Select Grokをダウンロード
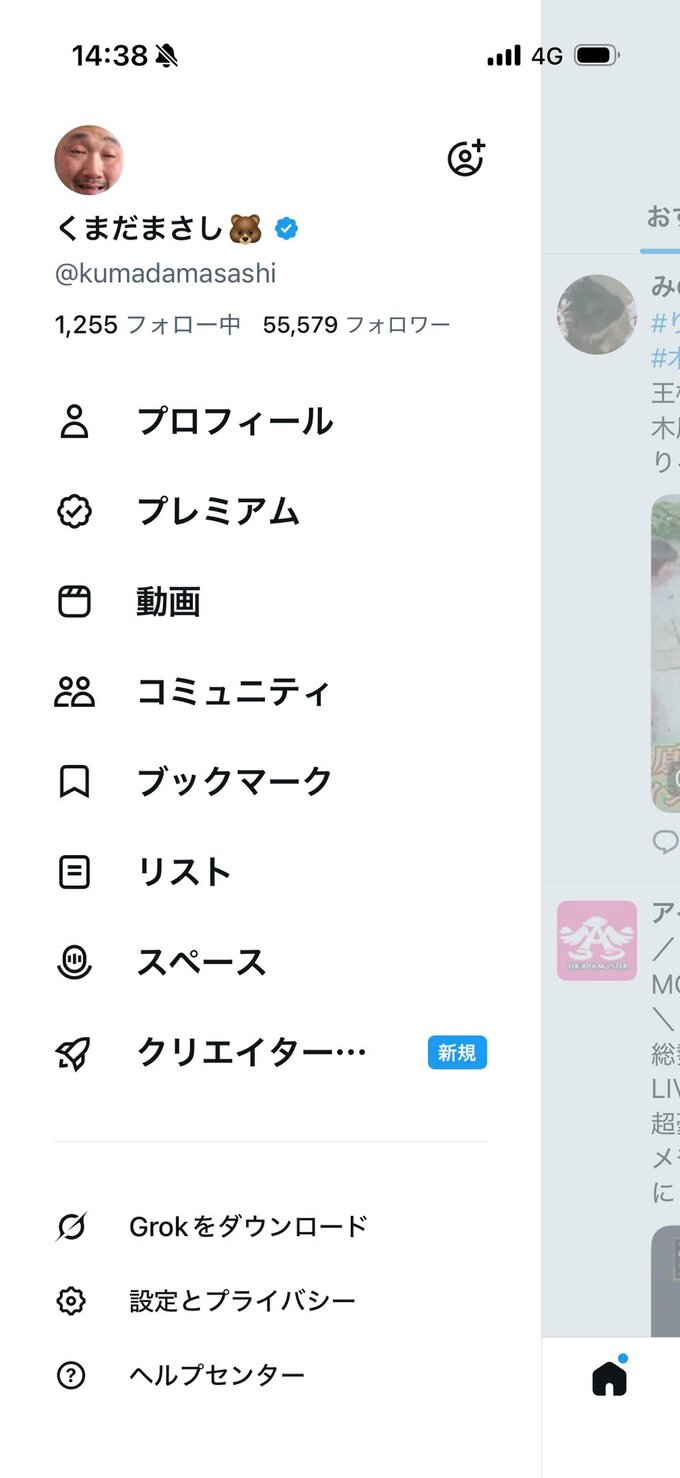 pyautogui.click(x=248, y=1226)
